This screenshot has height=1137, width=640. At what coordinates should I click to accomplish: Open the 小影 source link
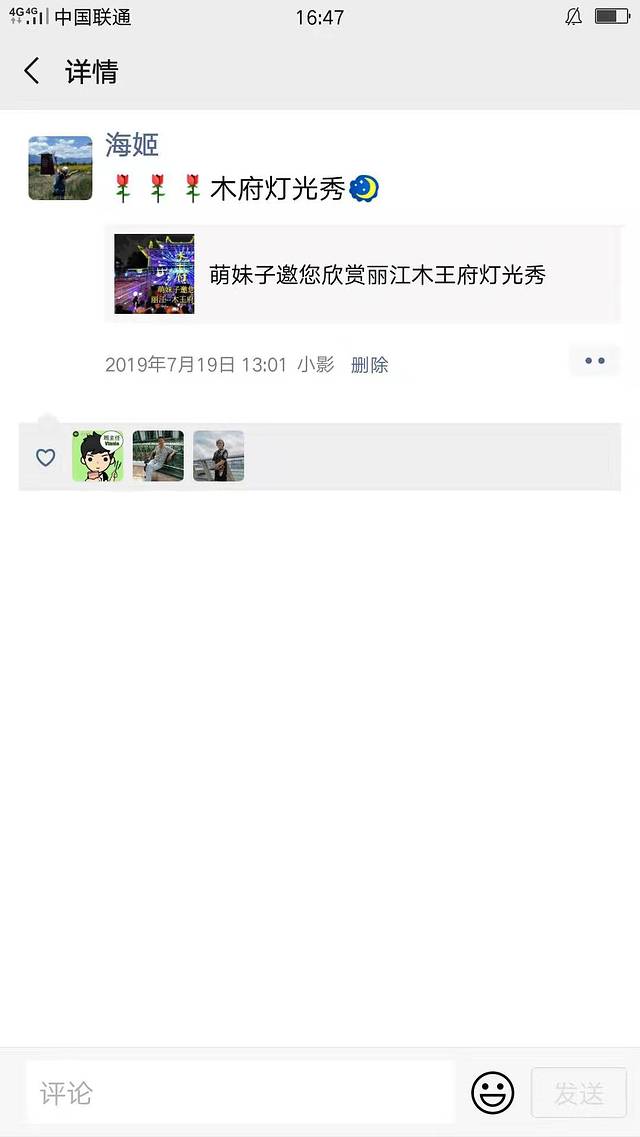tap(315, 365)
